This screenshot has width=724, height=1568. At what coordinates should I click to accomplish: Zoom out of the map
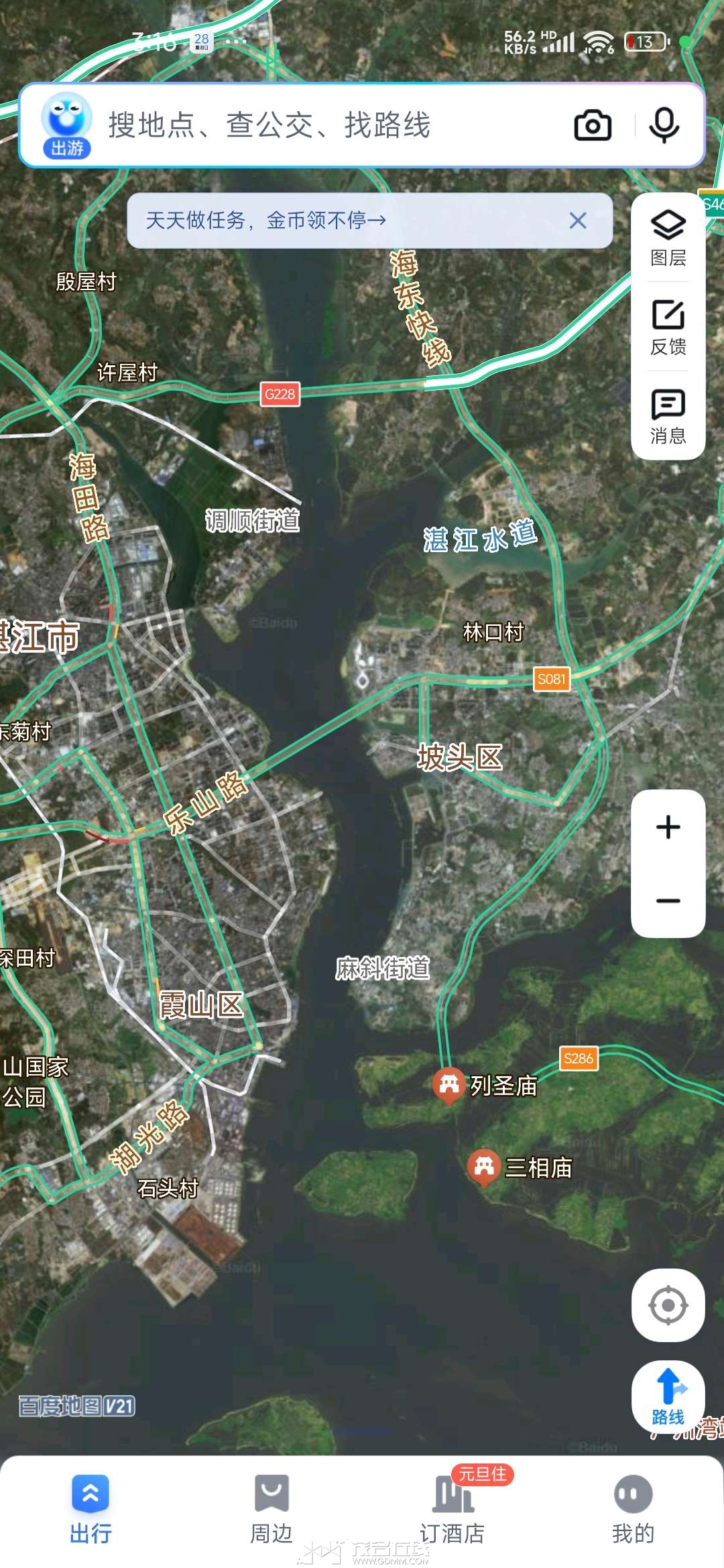coord(668,901)
